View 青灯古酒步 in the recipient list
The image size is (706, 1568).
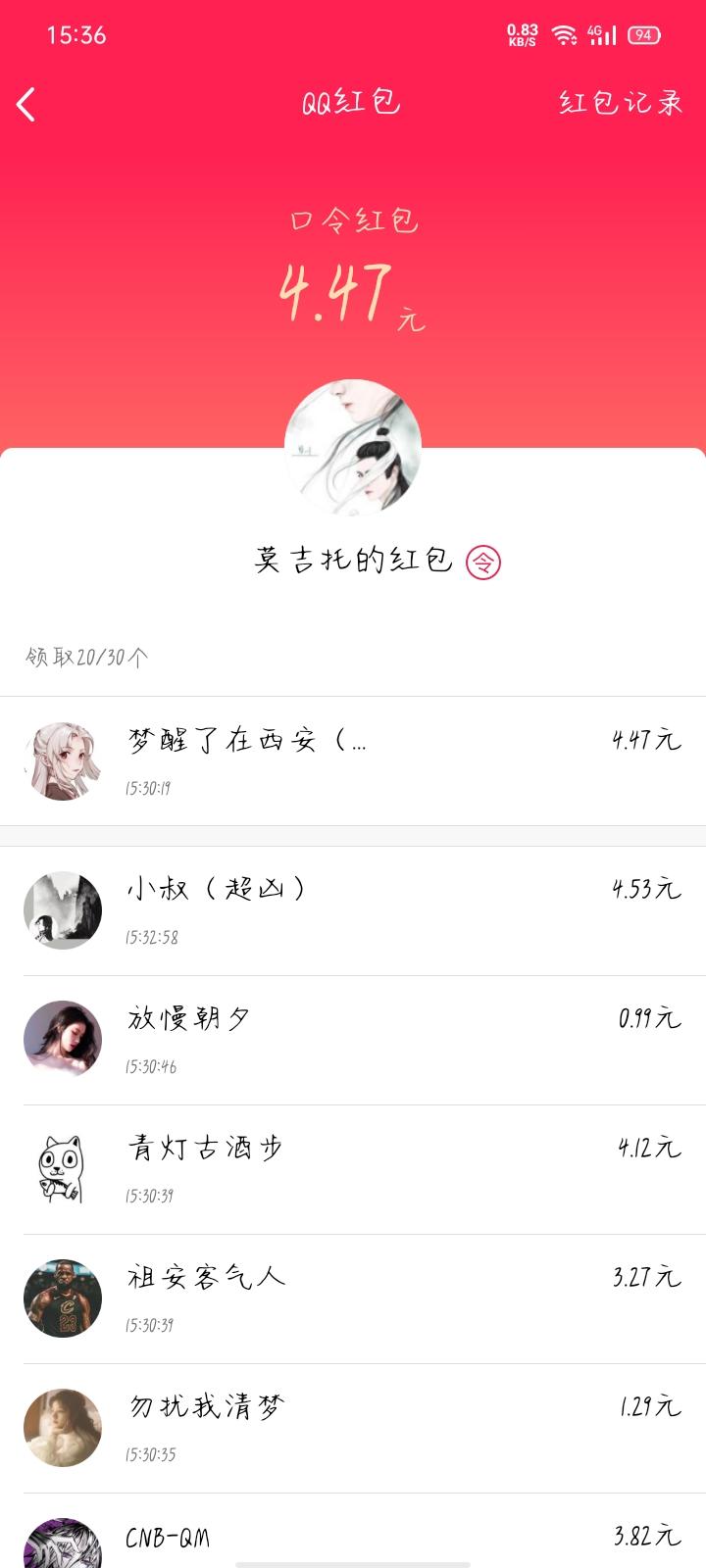pyautogui.click(x=353, y=1169)
